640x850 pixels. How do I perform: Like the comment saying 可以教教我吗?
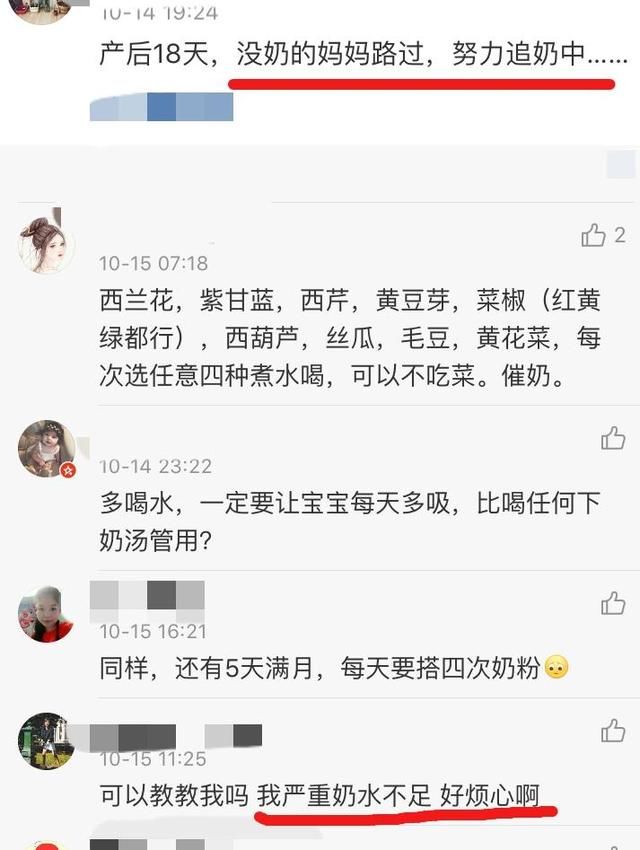point(612,731)
